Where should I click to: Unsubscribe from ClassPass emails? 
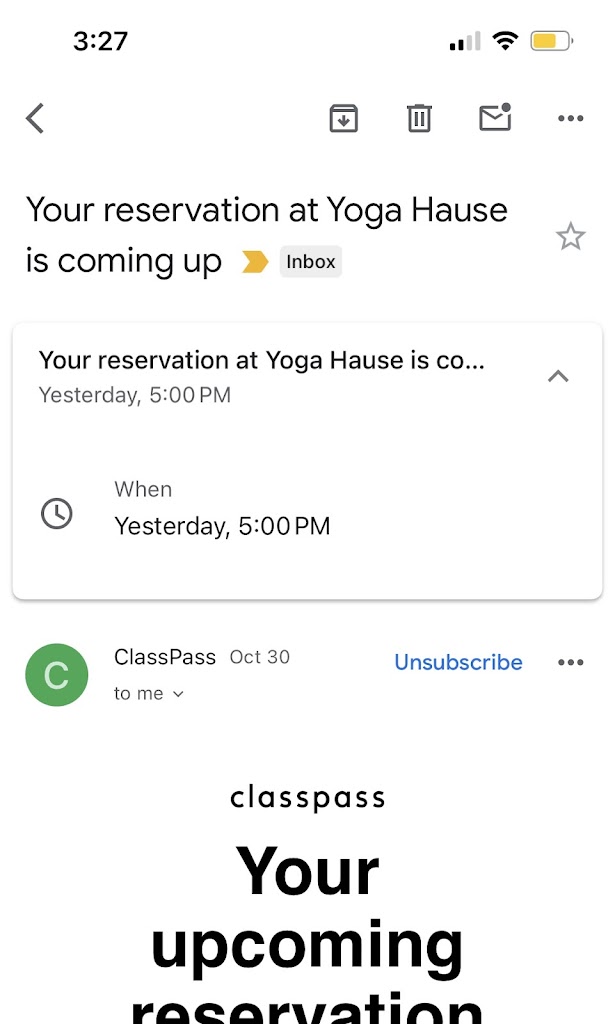(x=458, y=662)
